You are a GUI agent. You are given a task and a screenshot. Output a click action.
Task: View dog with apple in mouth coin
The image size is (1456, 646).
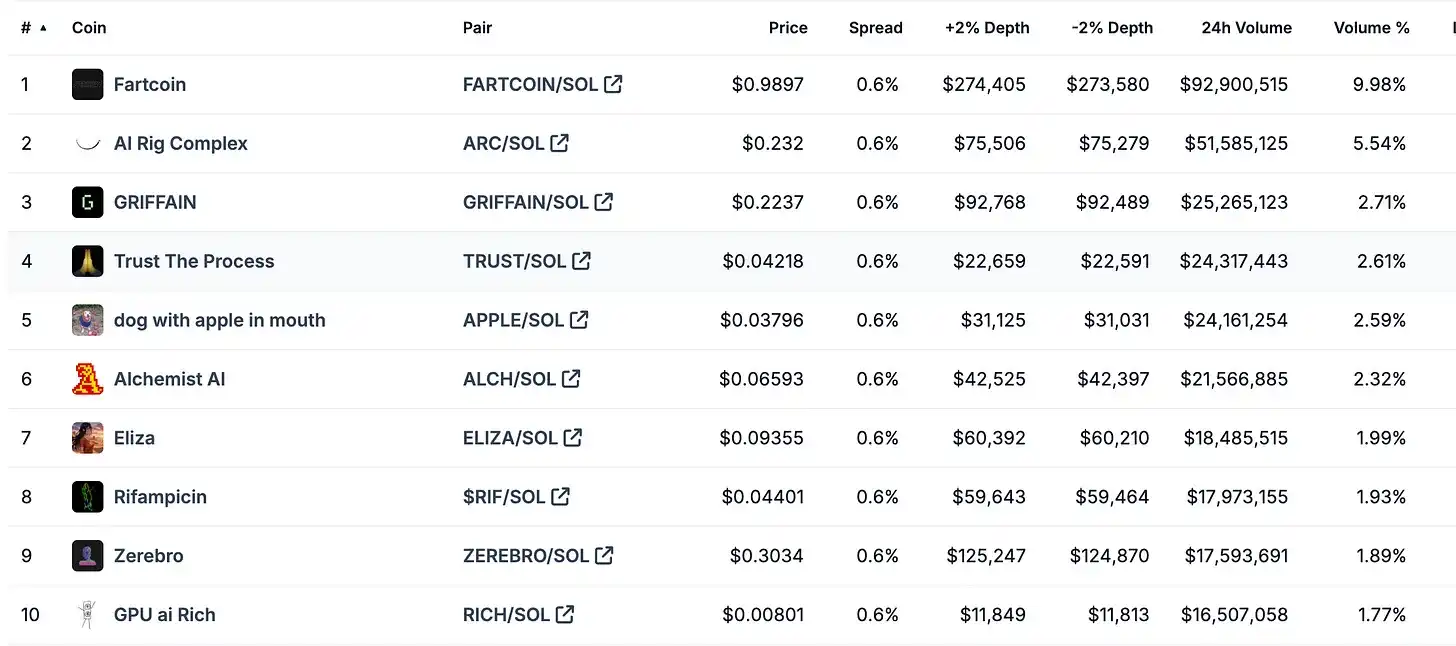click(x=219, y=321)
